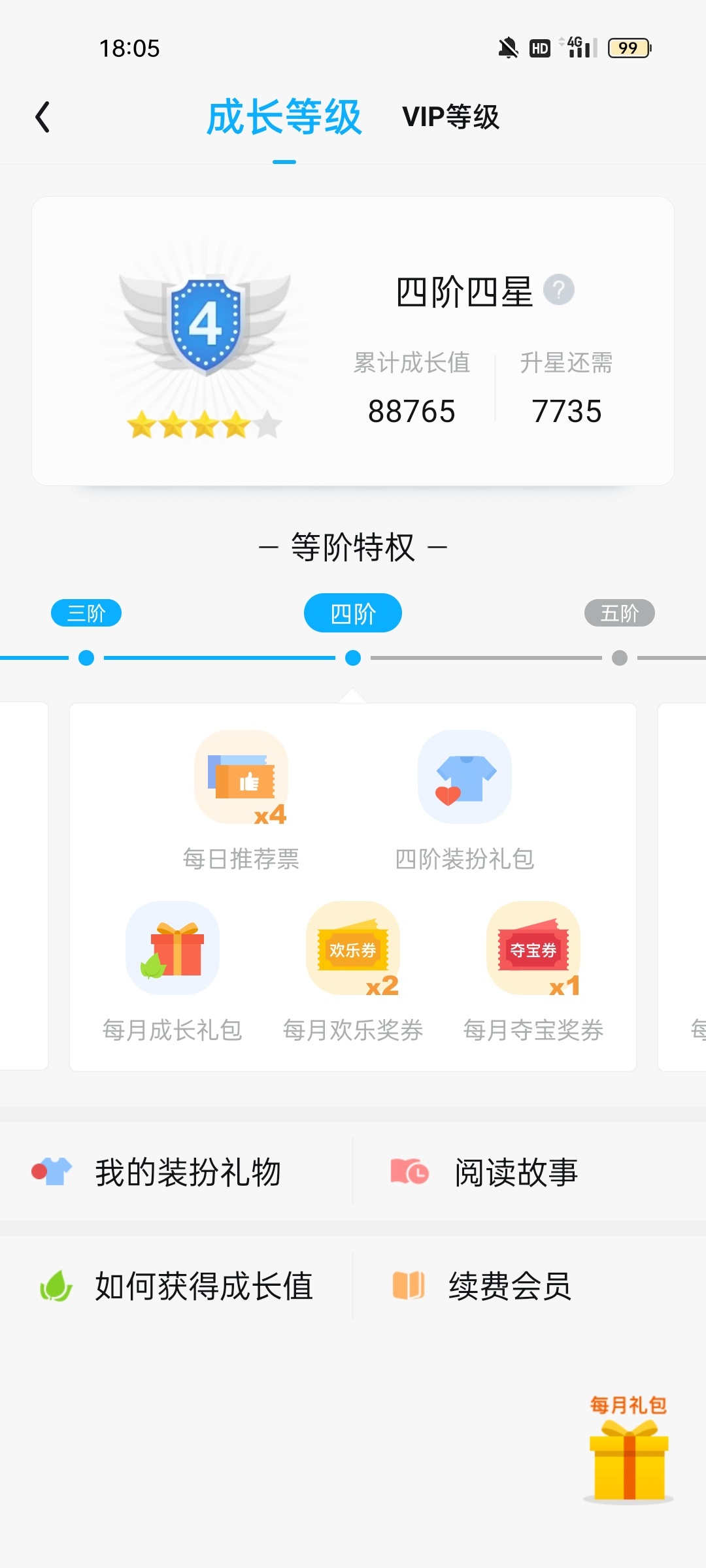Open the 每月成长礼包 privilege

173,972
